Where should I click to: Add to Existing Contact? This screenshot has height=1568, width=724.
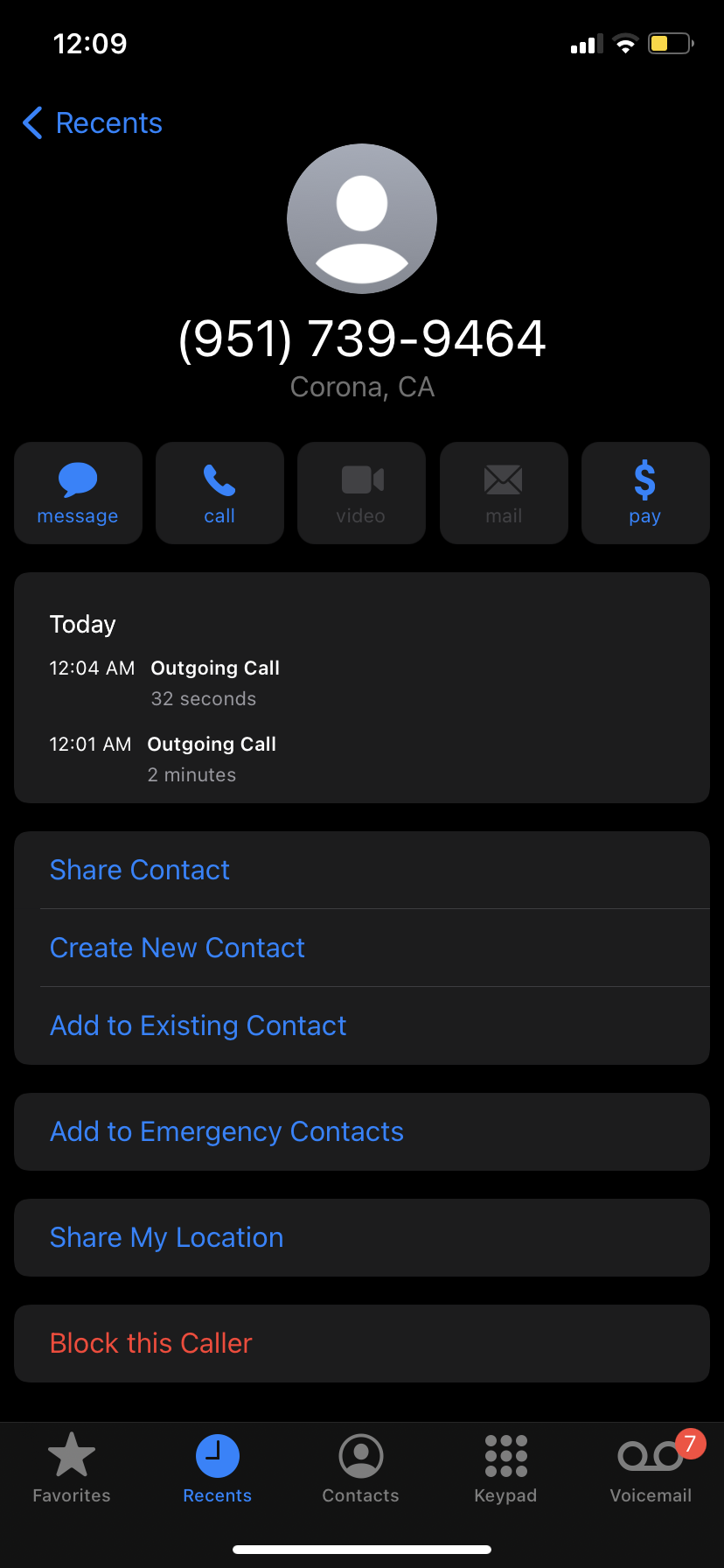198,1025
